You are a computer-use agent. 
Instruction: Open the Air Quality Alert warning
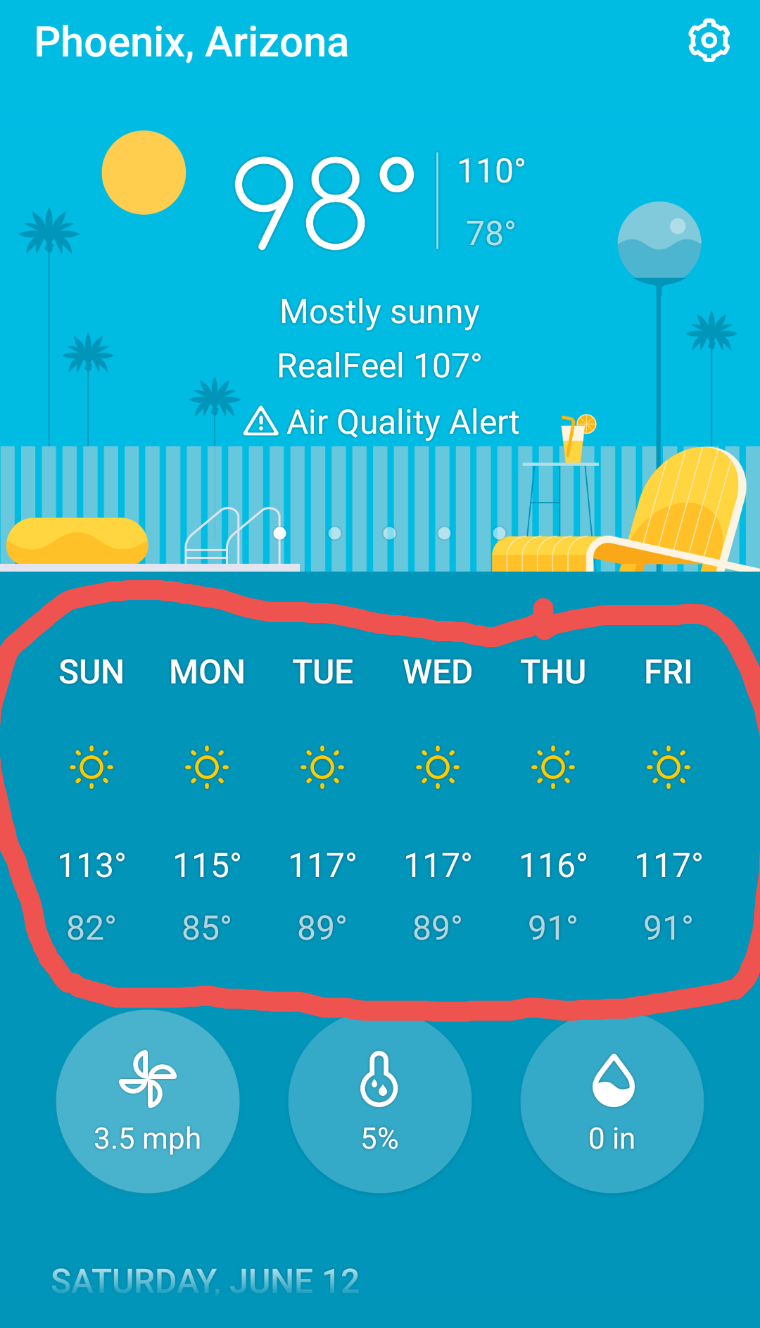[381, 422]
